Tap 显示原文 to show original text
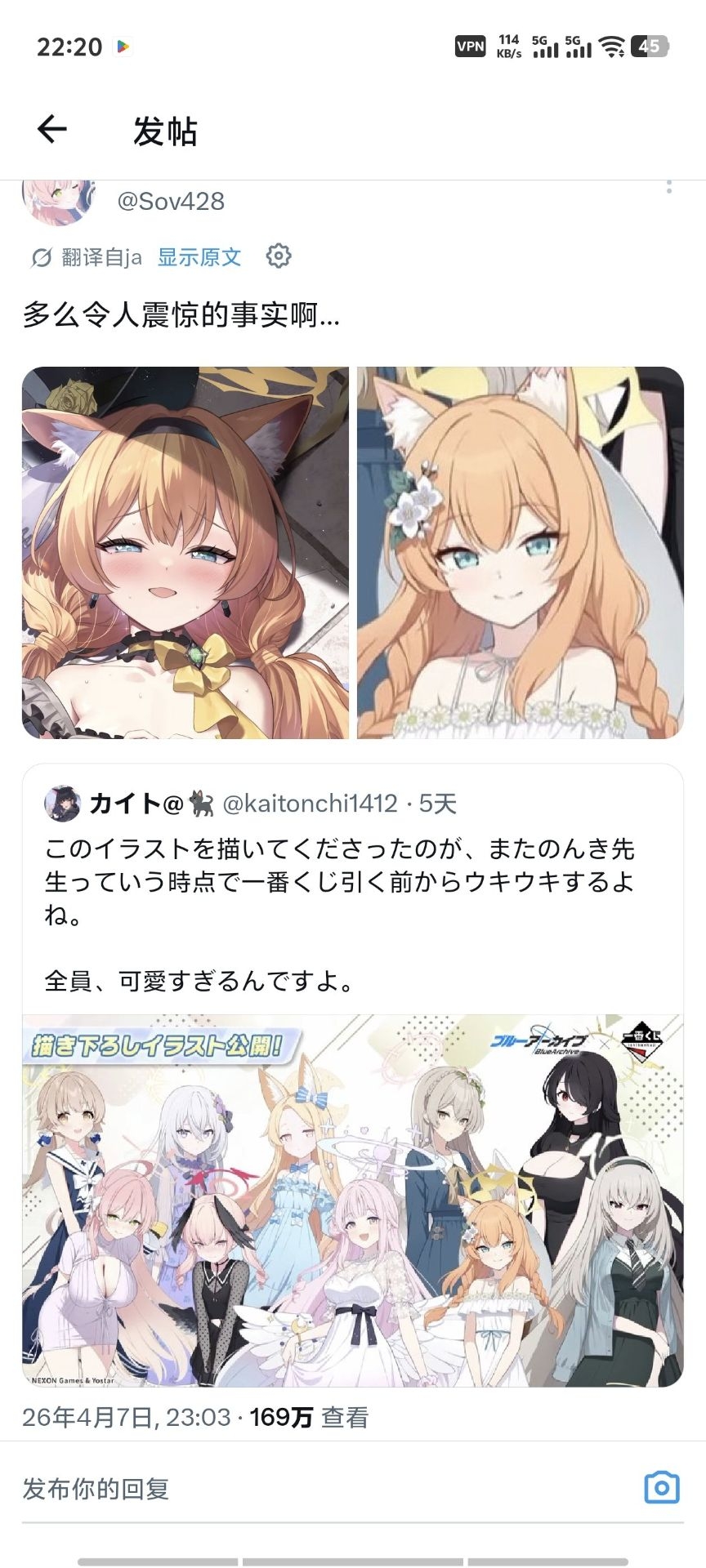This screenshot has height=1568, width=706. click(199, 257)
